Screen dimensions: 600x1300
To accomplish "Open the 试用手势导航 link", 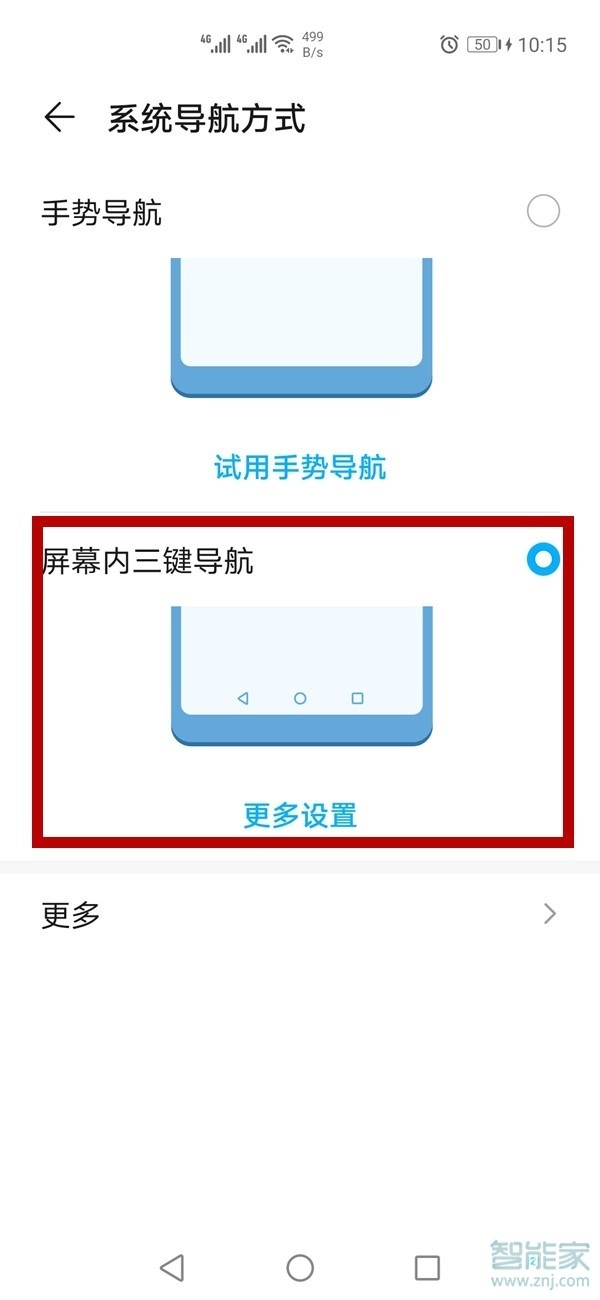I will pyautogui.click(x=300, y=467).
